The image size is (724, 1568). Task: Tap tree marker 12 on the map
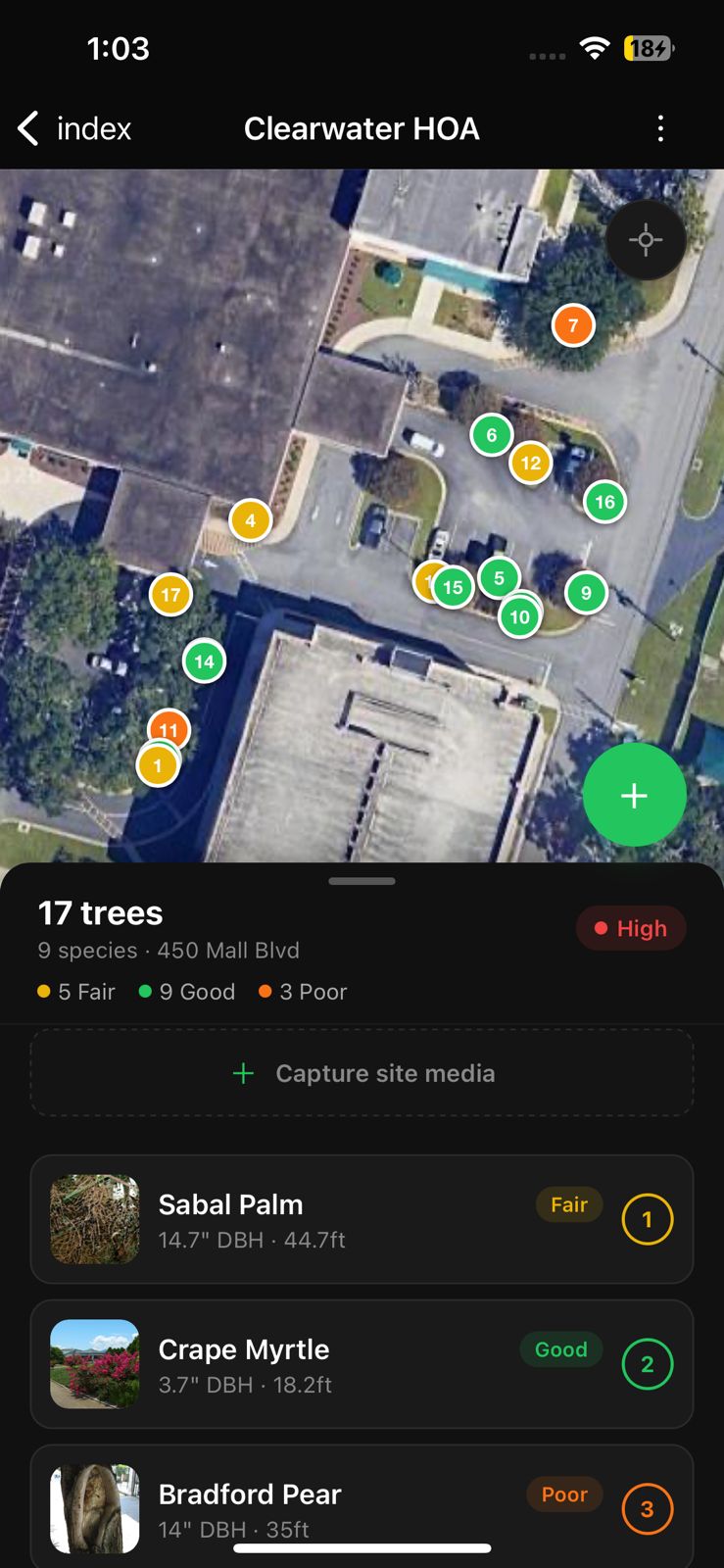tap(531, 463)
